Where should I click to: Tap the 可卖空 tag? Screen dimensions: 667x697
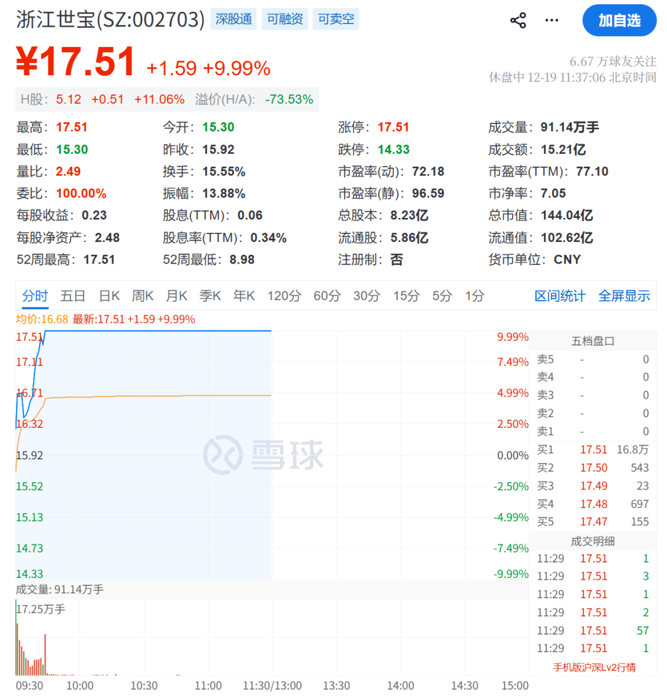tap(336, 19)
